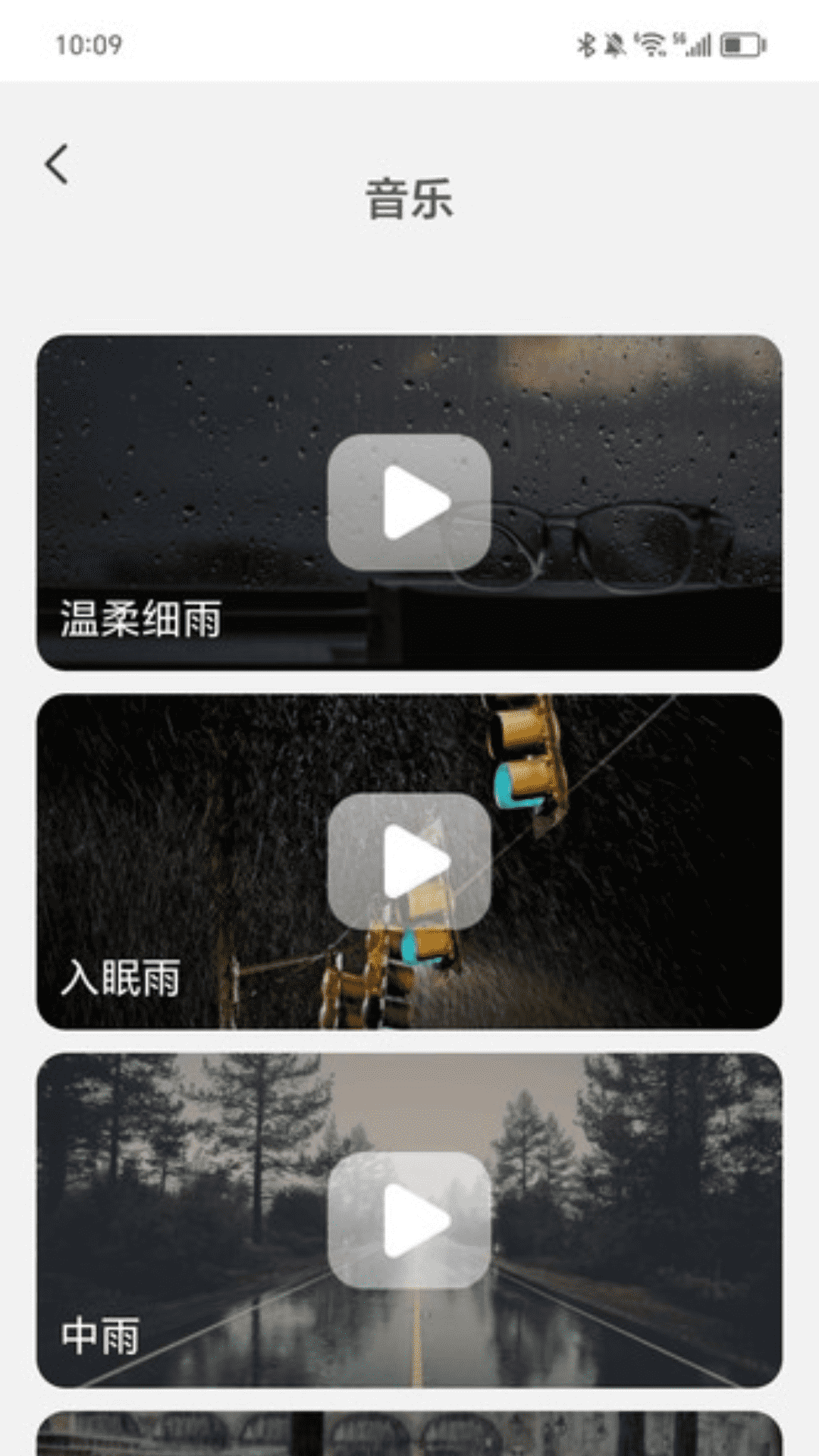Play the 温柔细雨 sound

[409, 502]
